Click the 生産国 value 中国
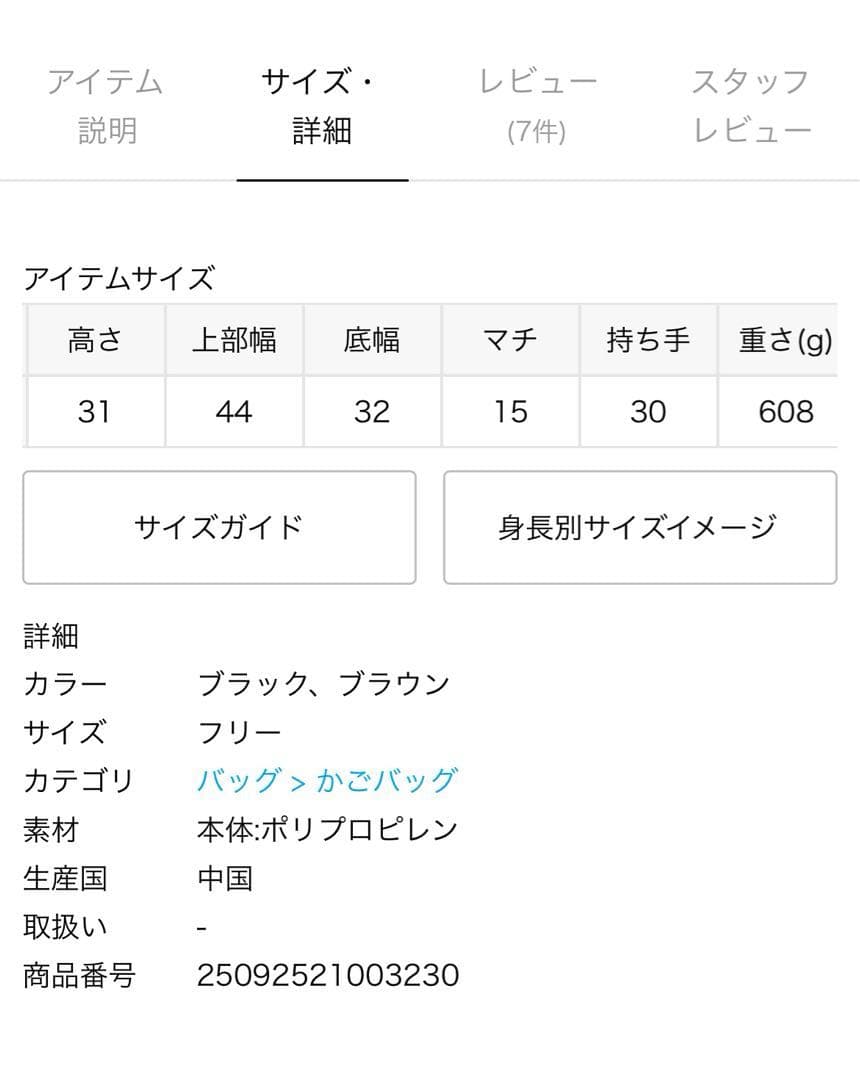860x1080 pixels. (224, 880)
